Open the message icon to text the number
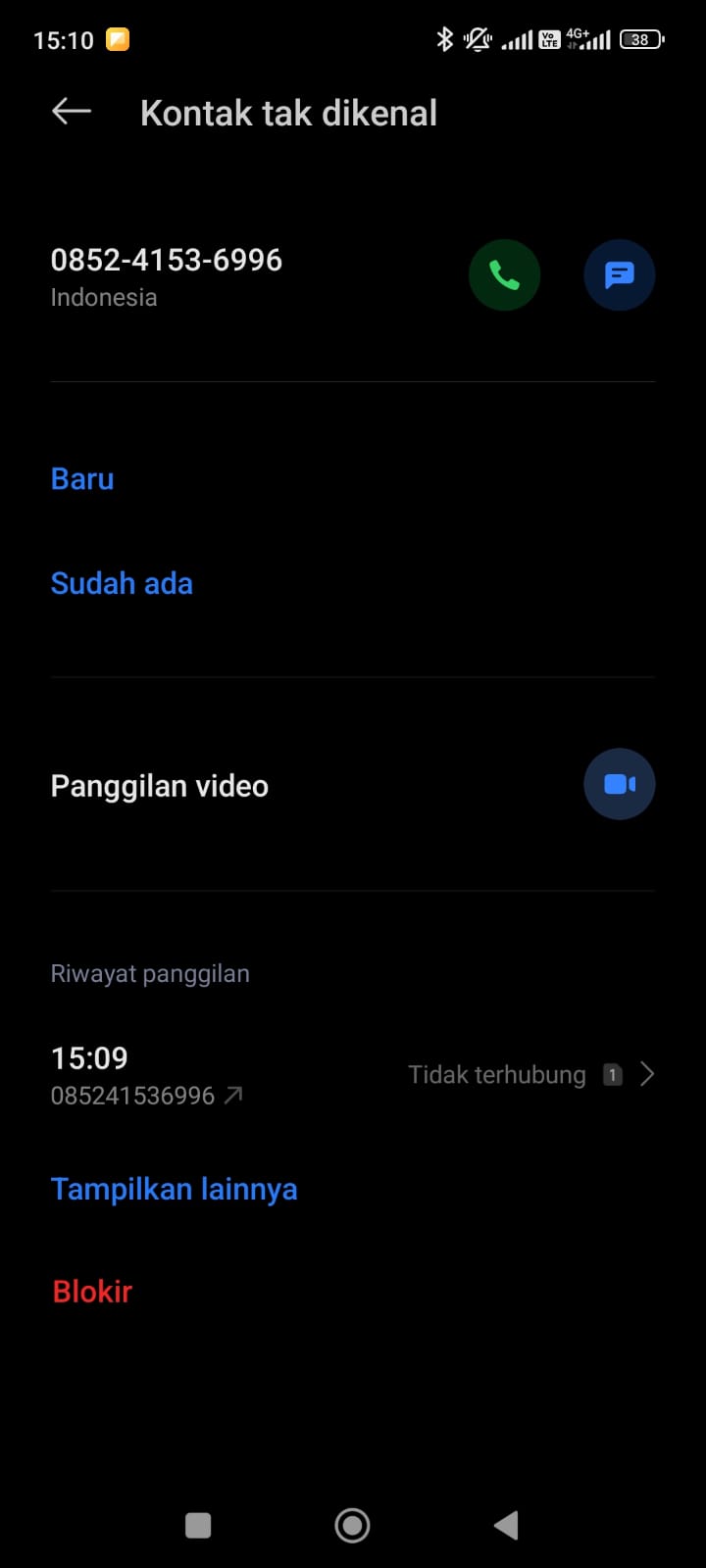 click(x=619, y=275)
